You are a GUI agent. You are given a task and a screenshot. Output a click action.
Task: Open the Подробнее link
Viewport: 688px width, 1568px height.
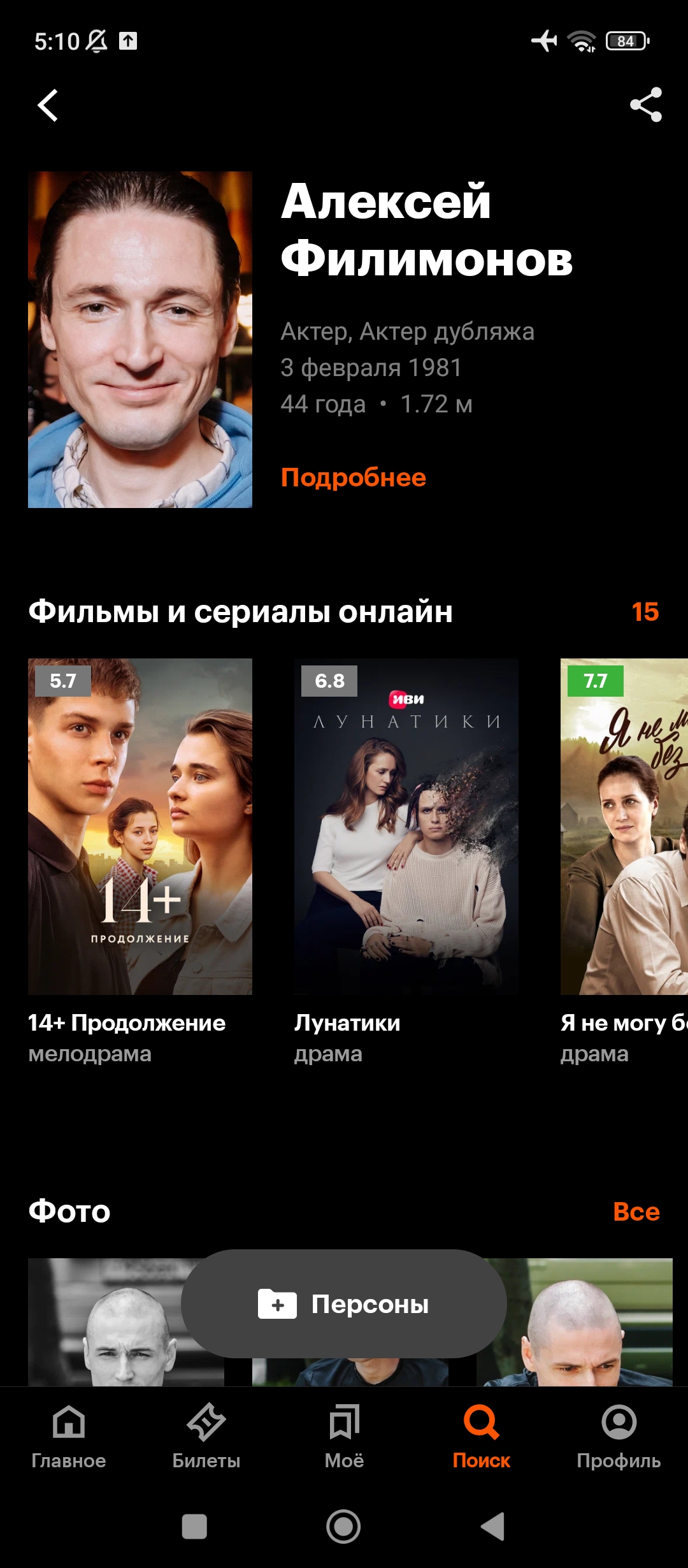point(354,477)
